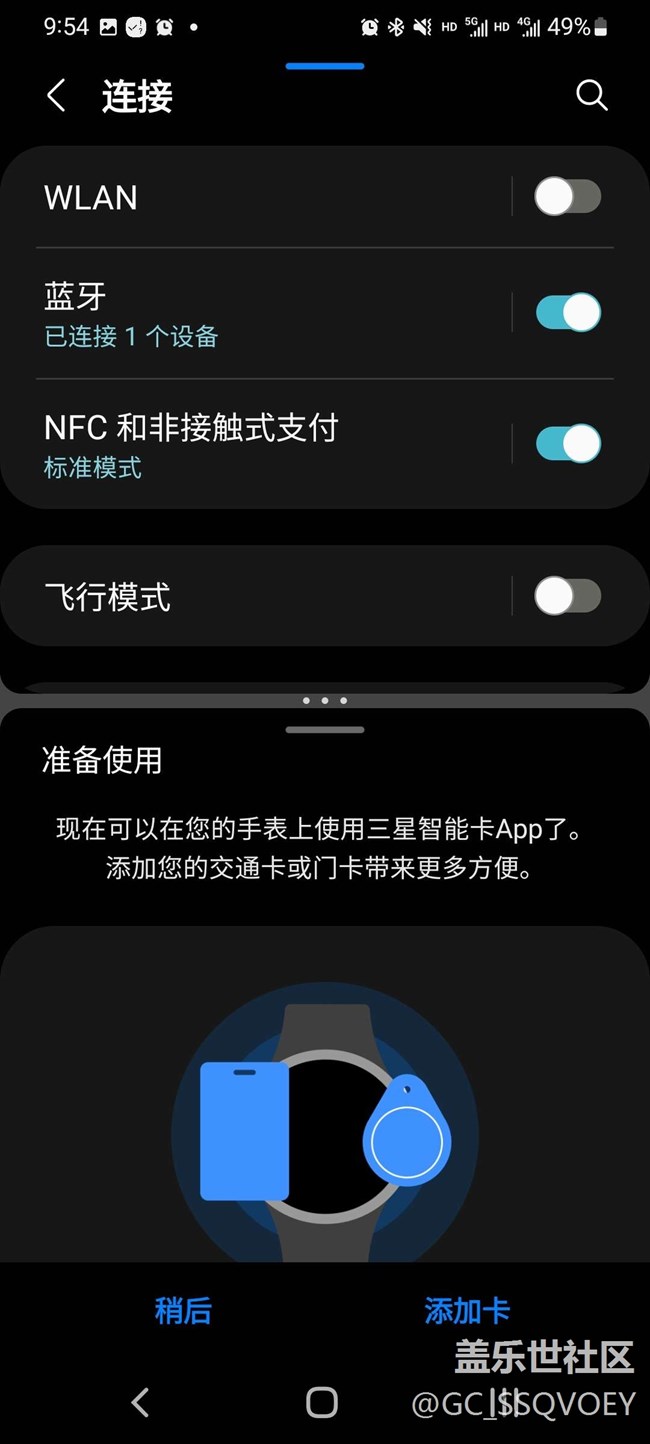This screenshot has width=650, height=1444.
Task: Disable the 蓝牙 Bluetooth switch
Action: click(567, 313)
